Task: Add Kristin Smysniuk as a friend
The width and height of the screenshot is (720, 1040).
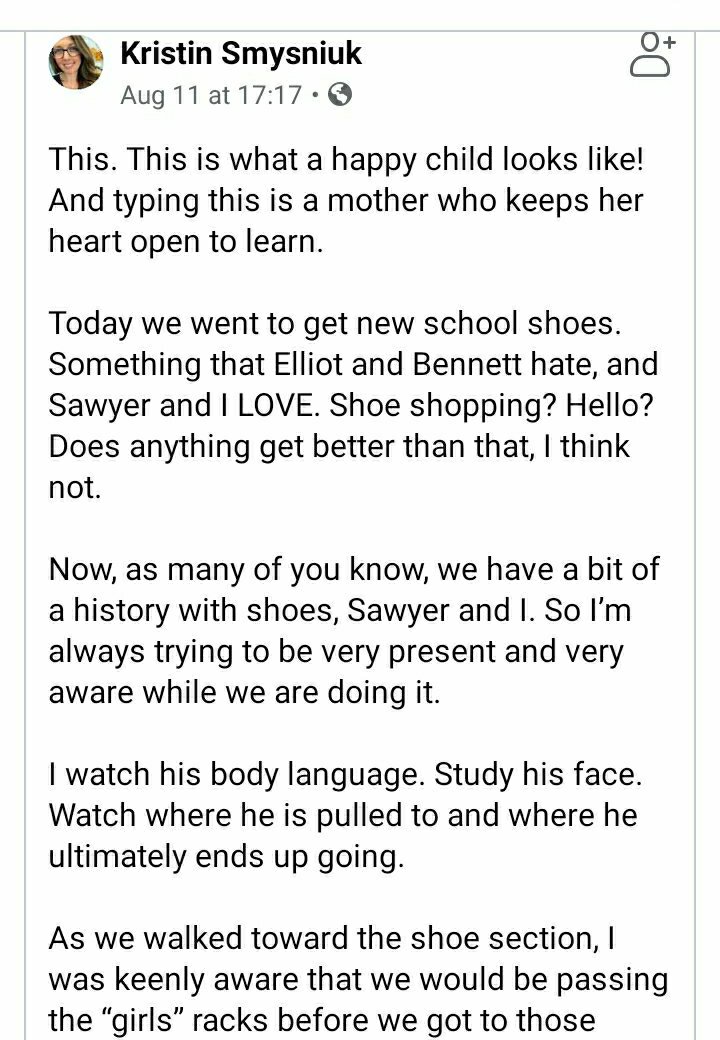Action: click(654, 55)
